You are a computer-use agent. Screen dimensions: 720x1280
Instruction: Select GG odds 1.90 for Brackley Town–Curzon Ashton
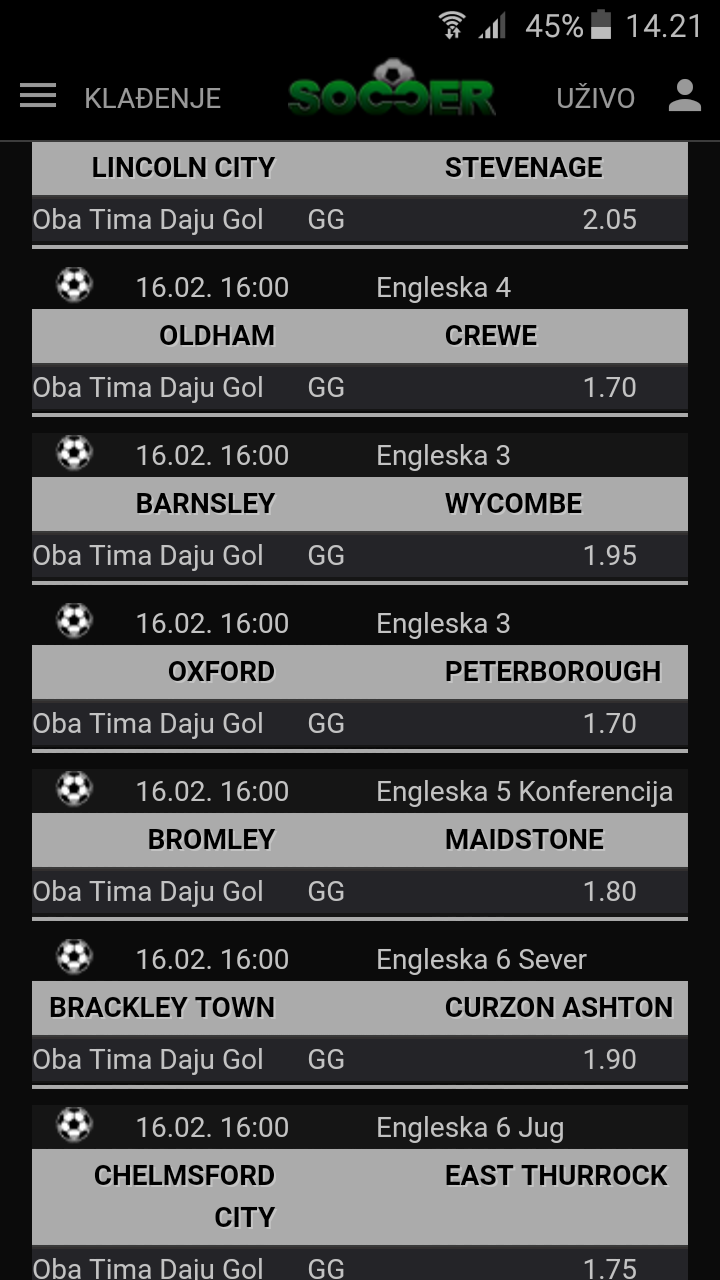(609, 1060)
